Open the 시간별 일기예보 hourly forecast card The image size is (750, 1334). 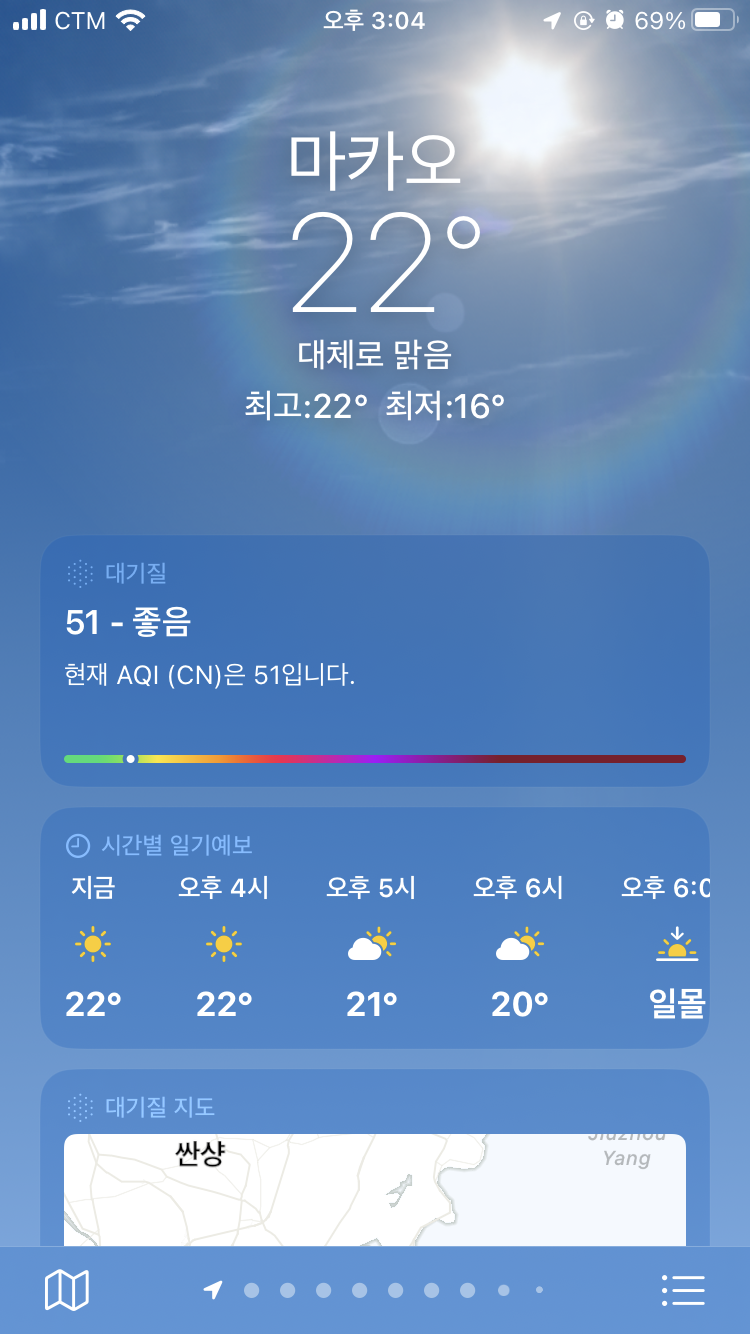375,928
